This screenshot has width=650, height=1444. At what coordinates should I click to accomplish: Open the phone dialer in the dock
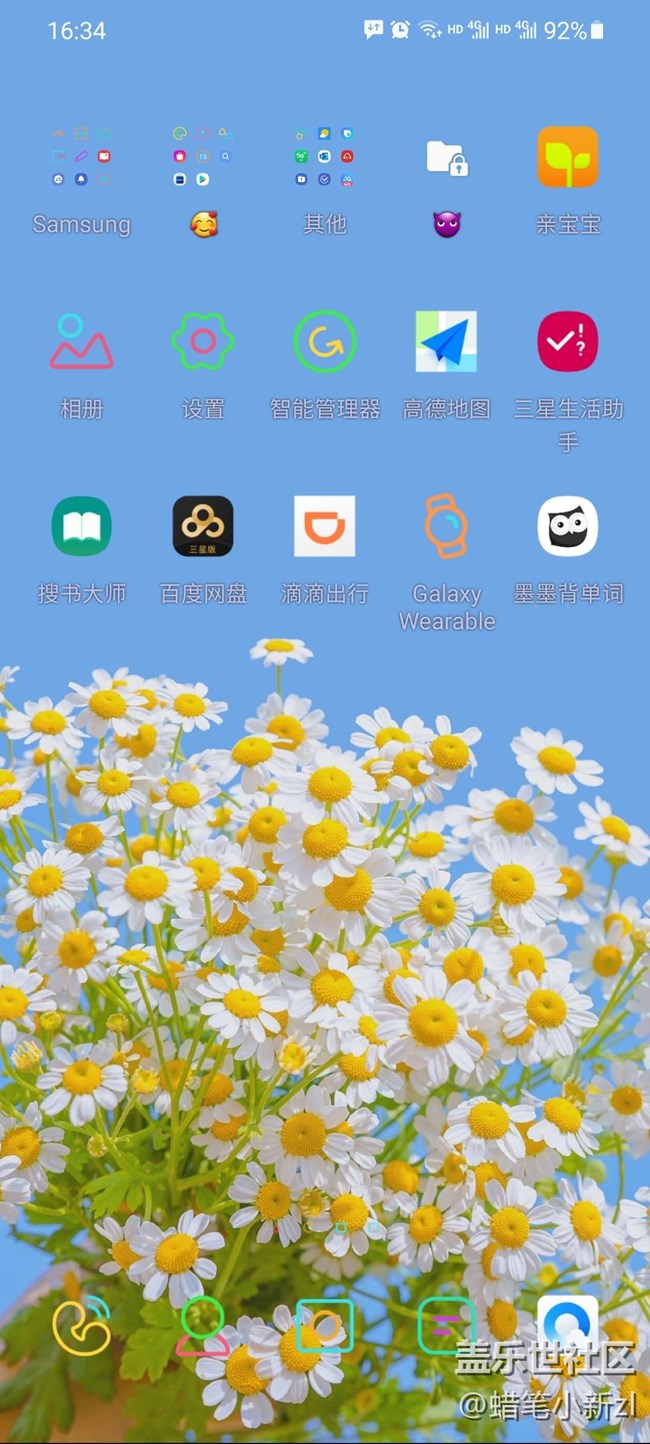point(81,1326)
